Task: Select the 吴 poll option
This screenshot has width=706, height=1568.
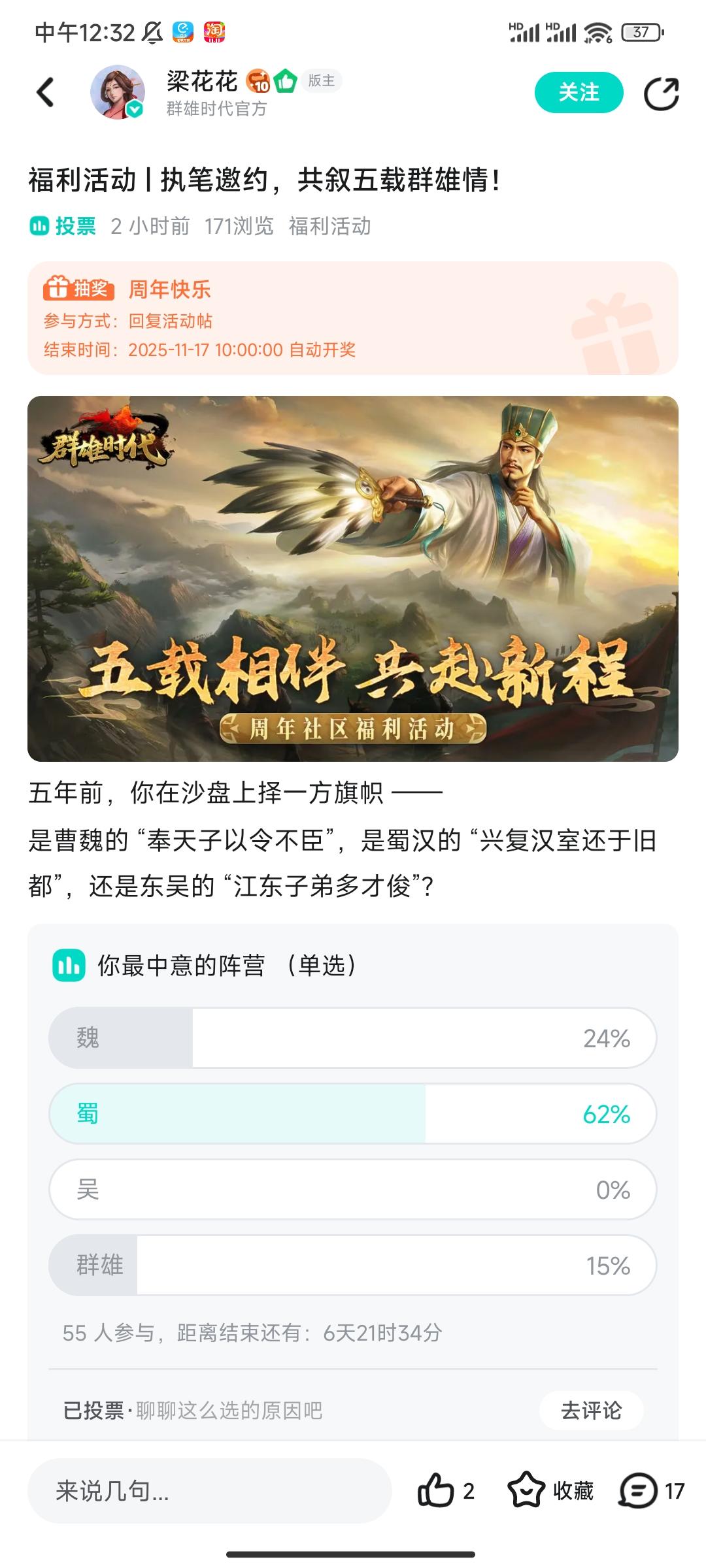Action: [353, 1190]
